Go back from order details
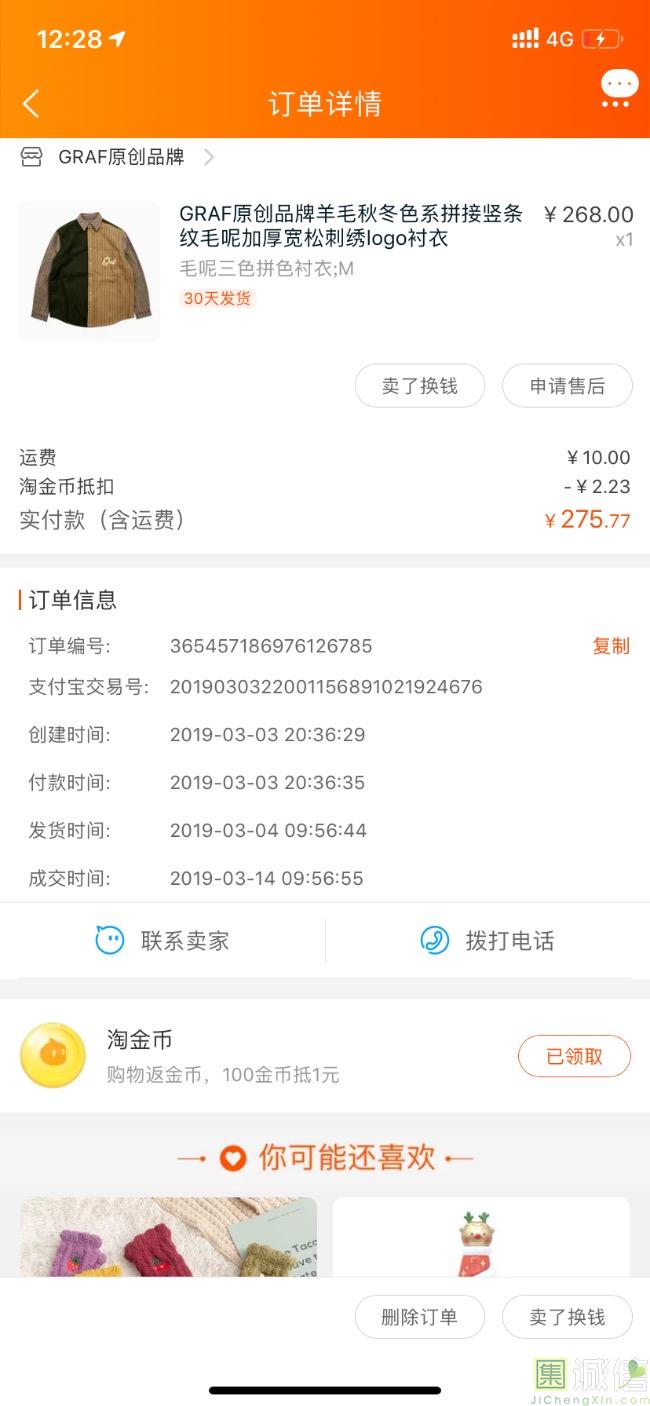Image resolution: width=650 pixels, height=1406 pixels. point(32,103)
